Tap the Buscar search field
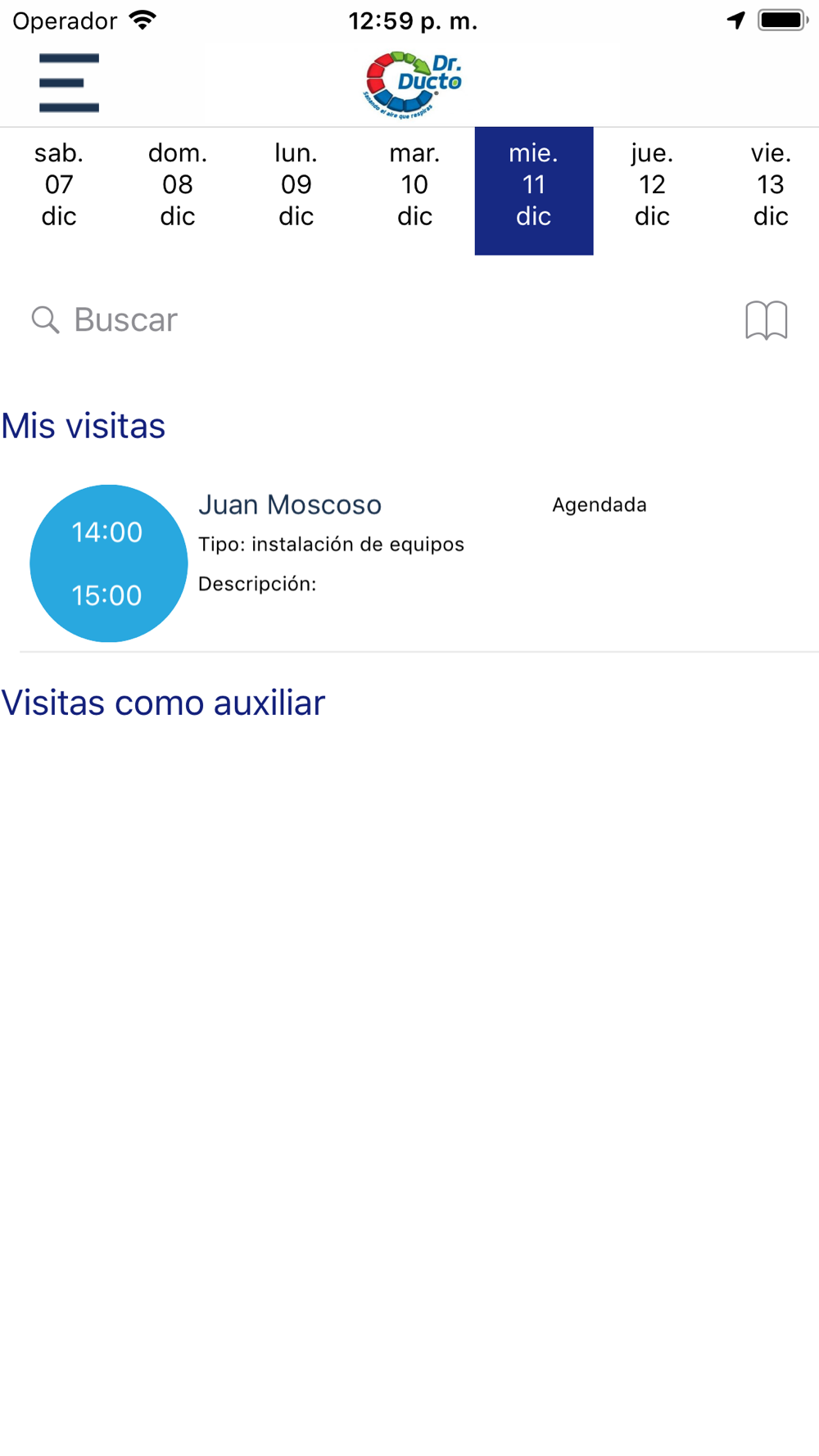Screen dimensions: 819x1456 pos(377,319)
